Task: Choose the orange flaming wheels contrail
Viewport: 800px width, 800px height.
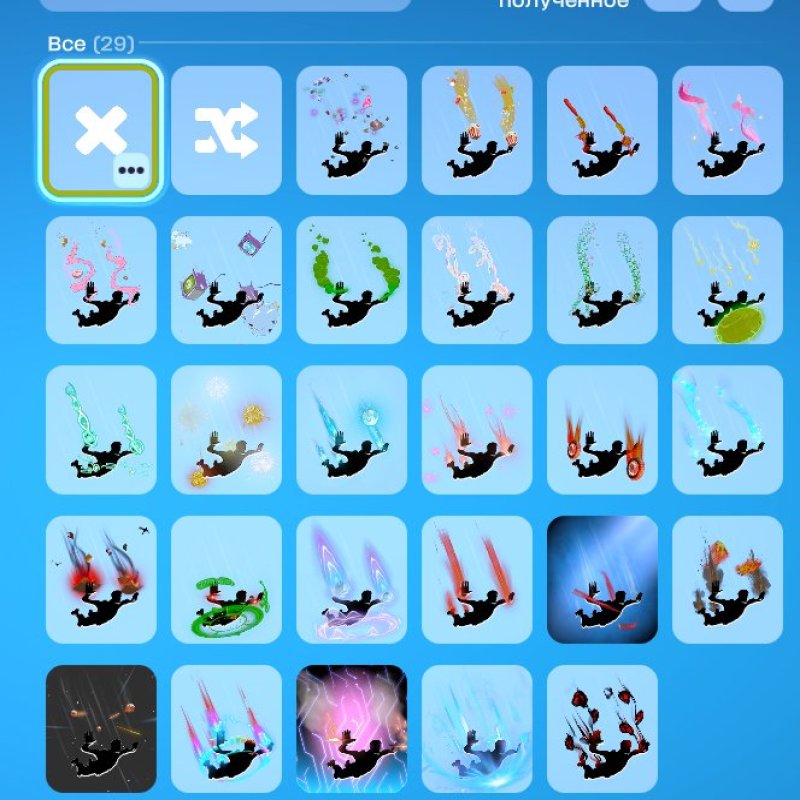Action: coord(602,430)
